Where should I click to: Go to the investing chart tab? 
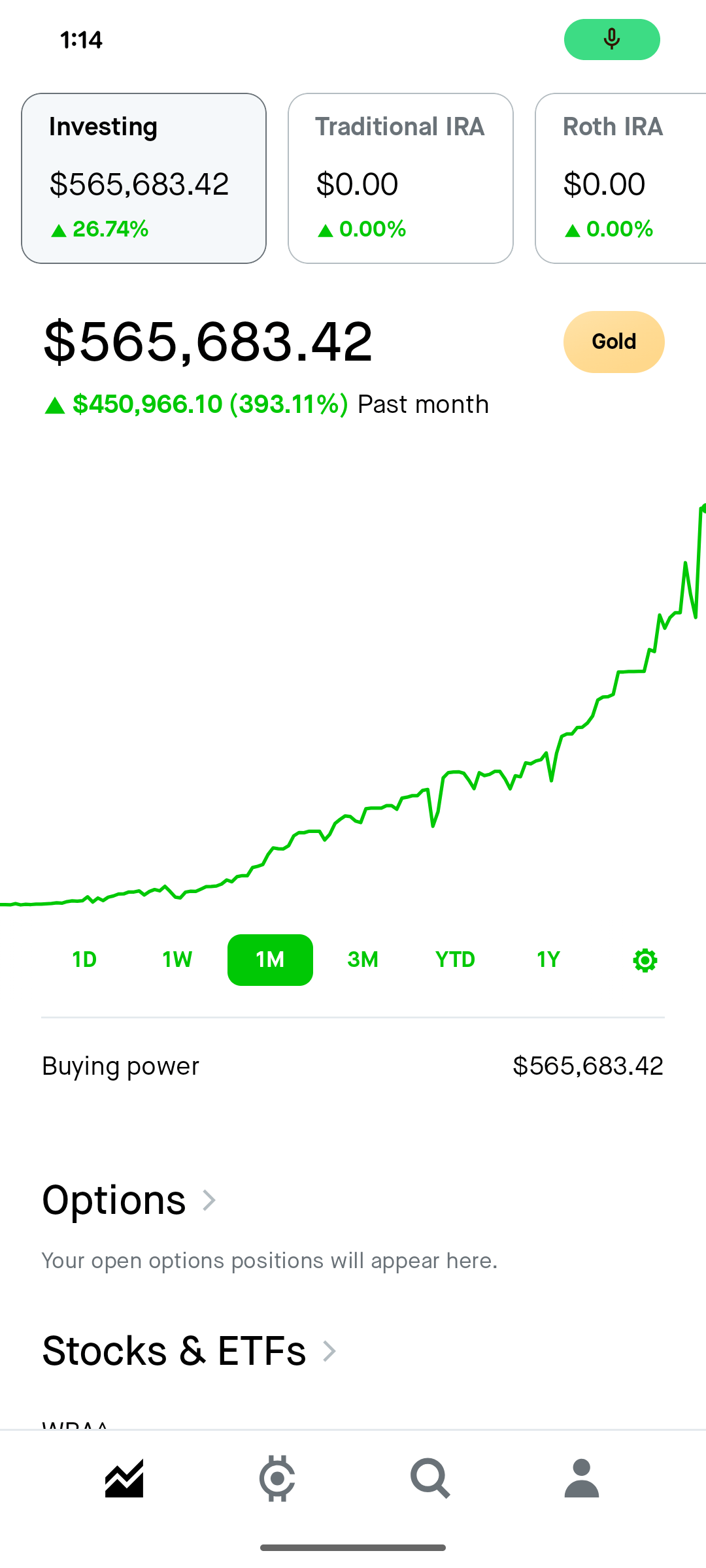[x=124, y=1478]
